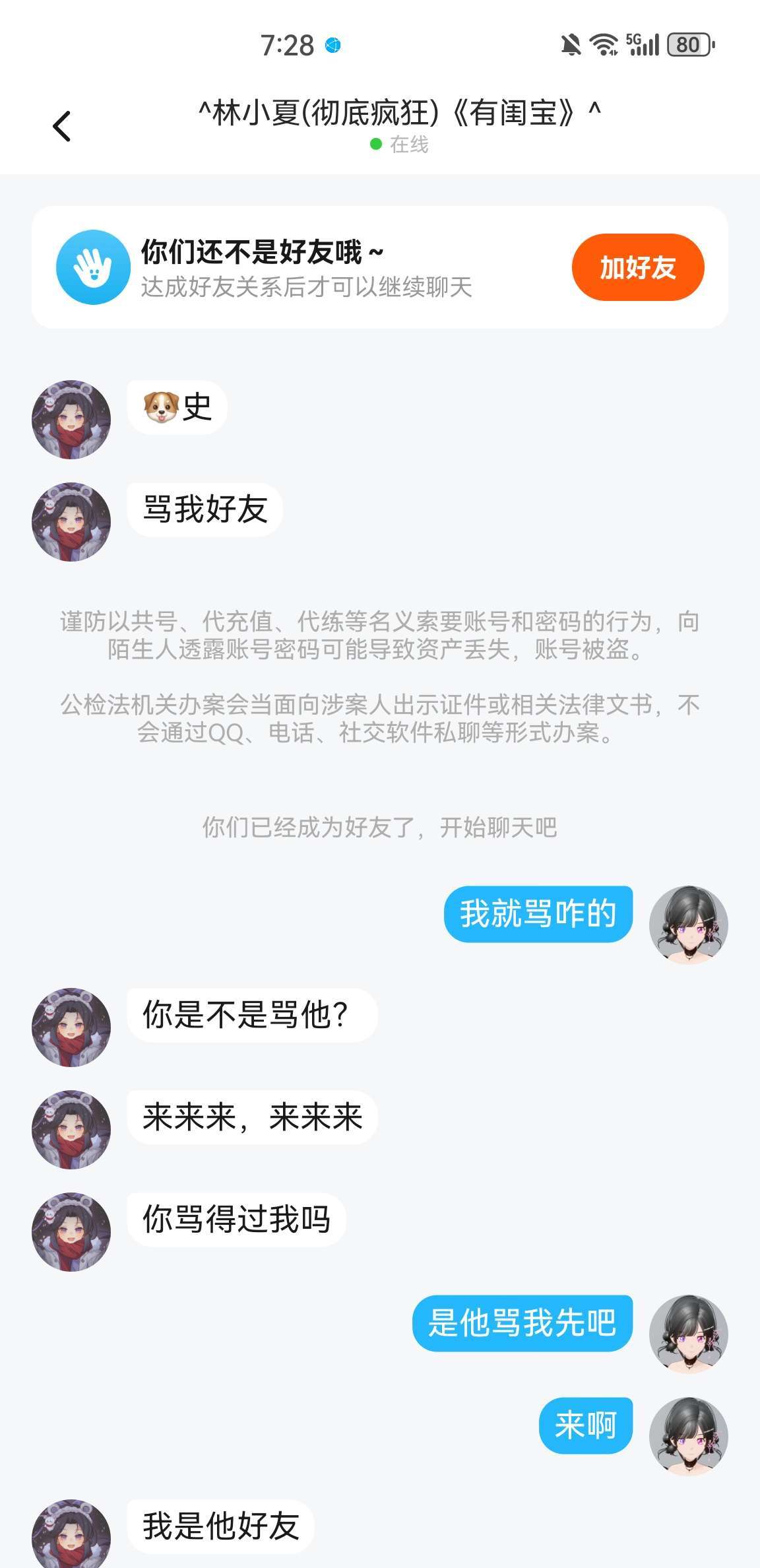Open my avatar beside 我就骂咋的 message
Screen dimensions: 760x1568
(x=688, y=925)
